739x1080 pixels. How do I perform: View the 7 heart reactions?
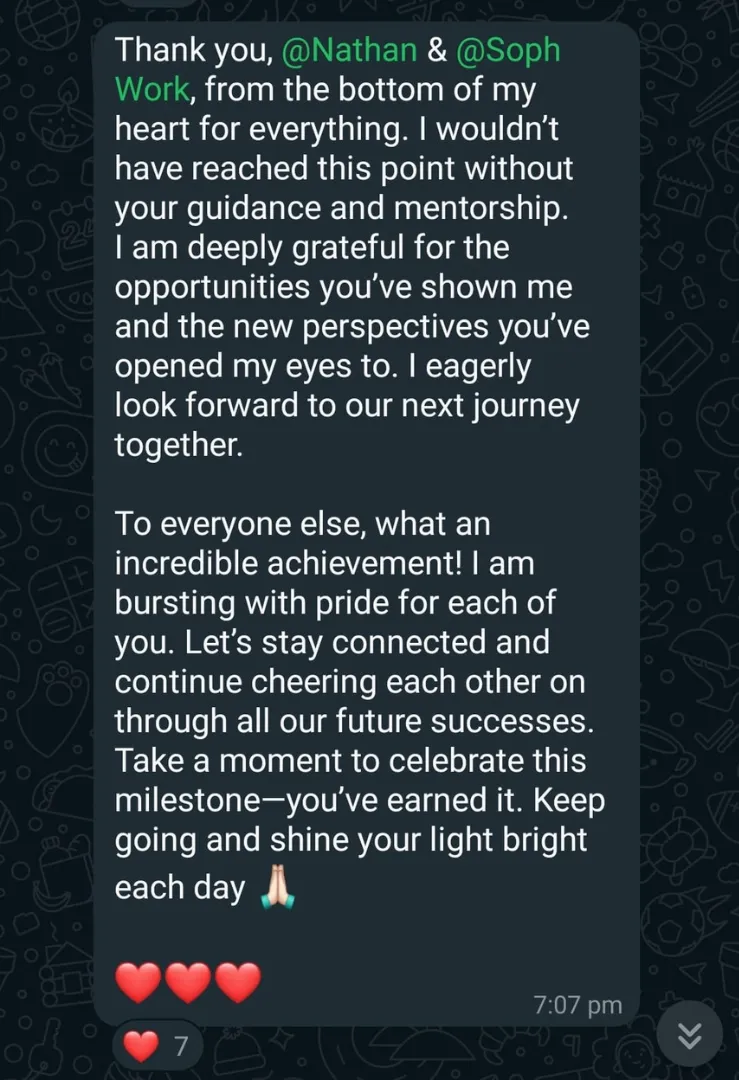(157, 1047)
